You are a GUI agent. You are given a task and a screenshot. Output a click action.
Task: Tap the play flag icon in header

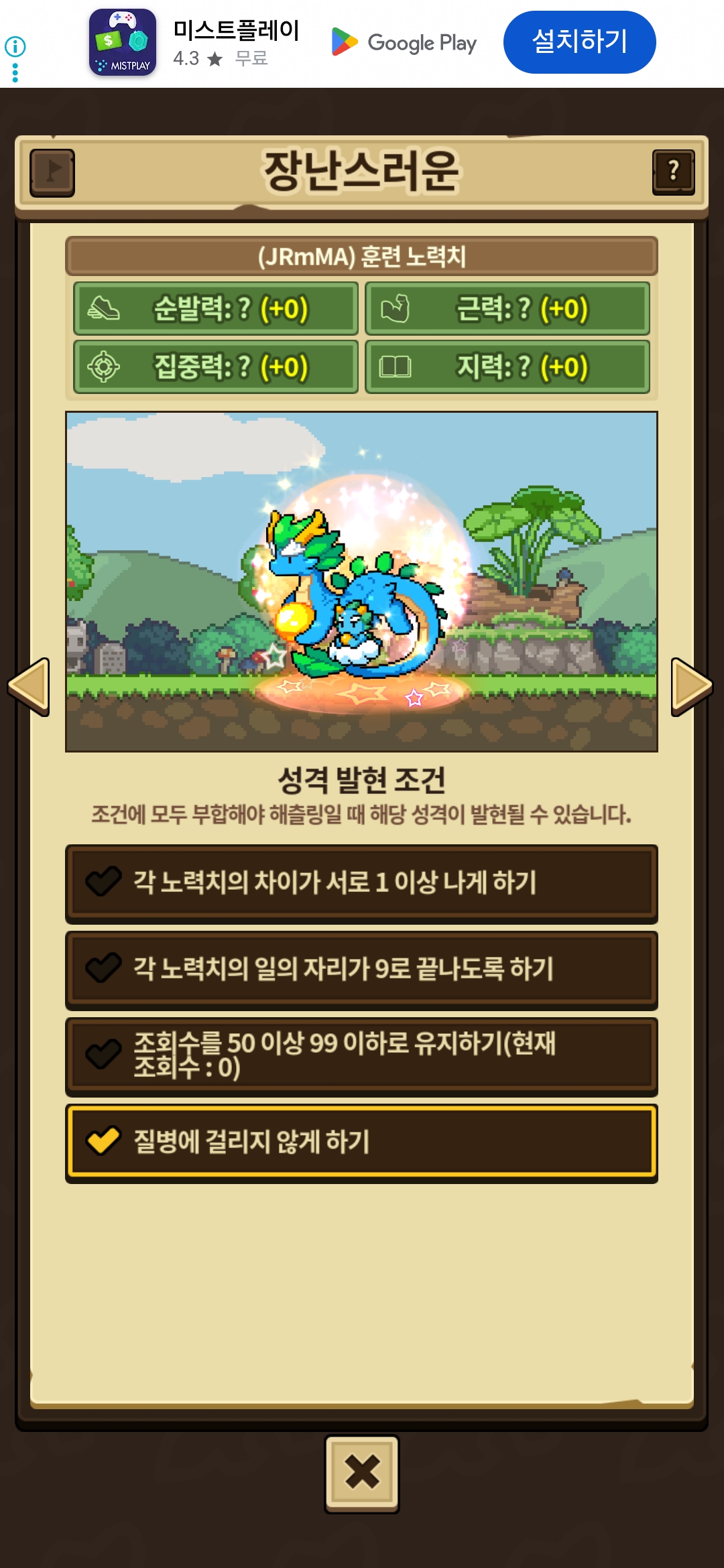52,172
